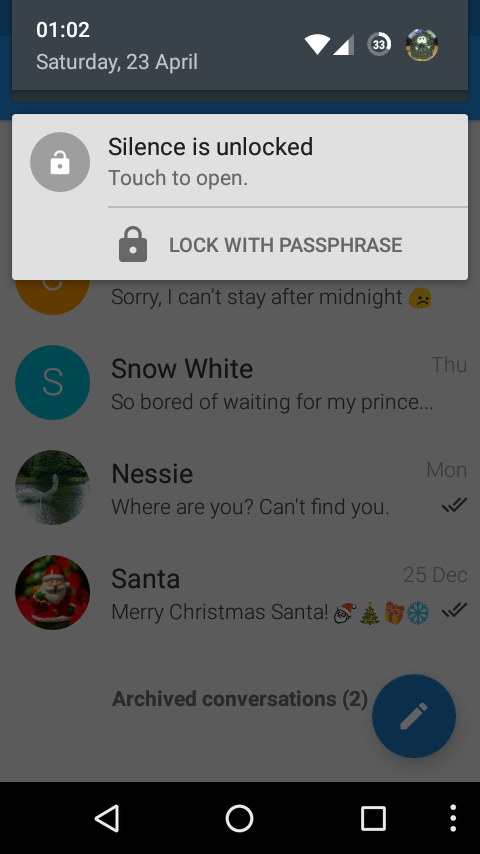Image resolution: width=480 pixels, height=854 pixels.
Task: Open the navigation bar overflow menu
Action: tap(453, 818)
